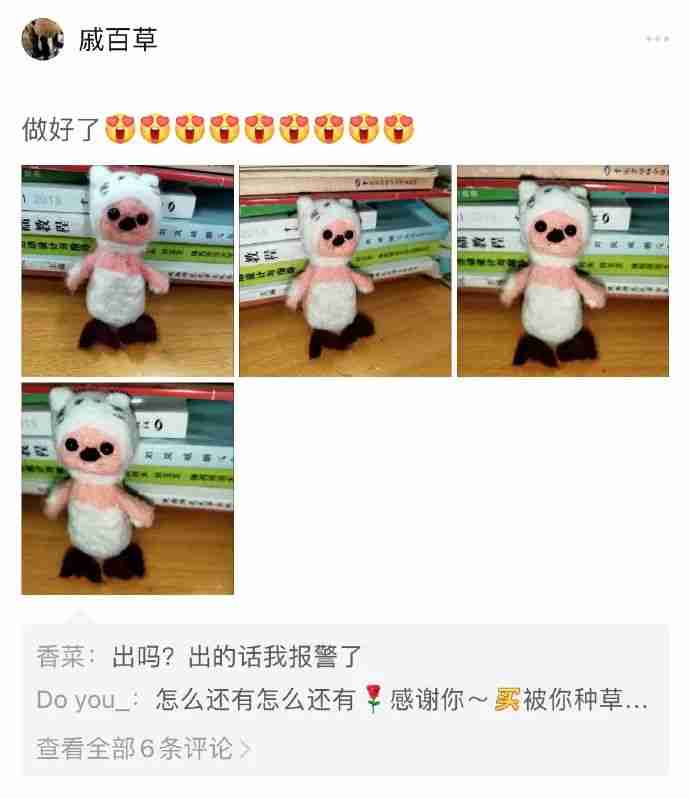Screen dimensions: 690x798
Task: Open username 戚百草's profile
Action: click(118, 40)
